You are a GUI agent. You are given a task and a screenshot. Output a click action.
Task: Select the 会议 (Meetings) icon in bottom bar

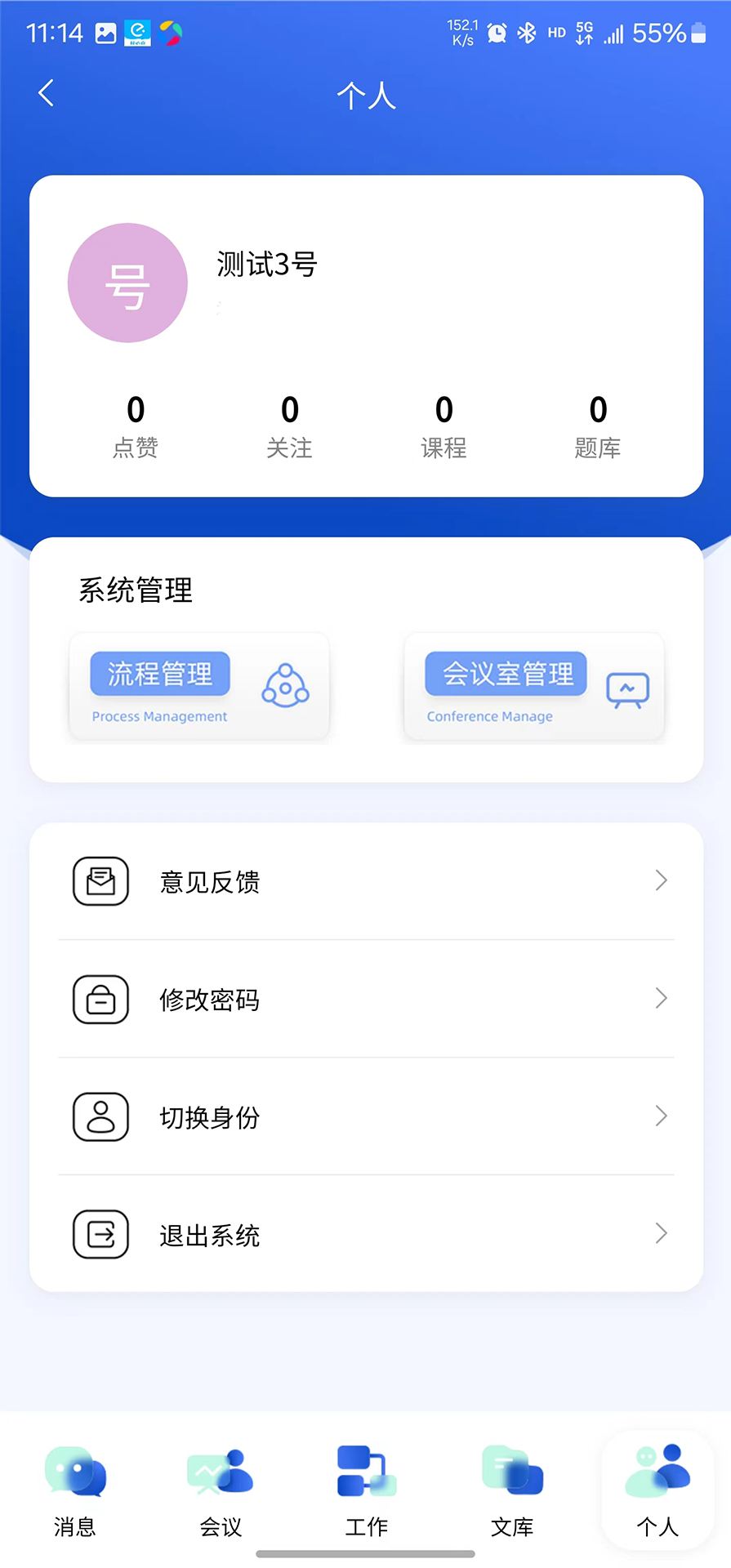[x=219, y=1470]
